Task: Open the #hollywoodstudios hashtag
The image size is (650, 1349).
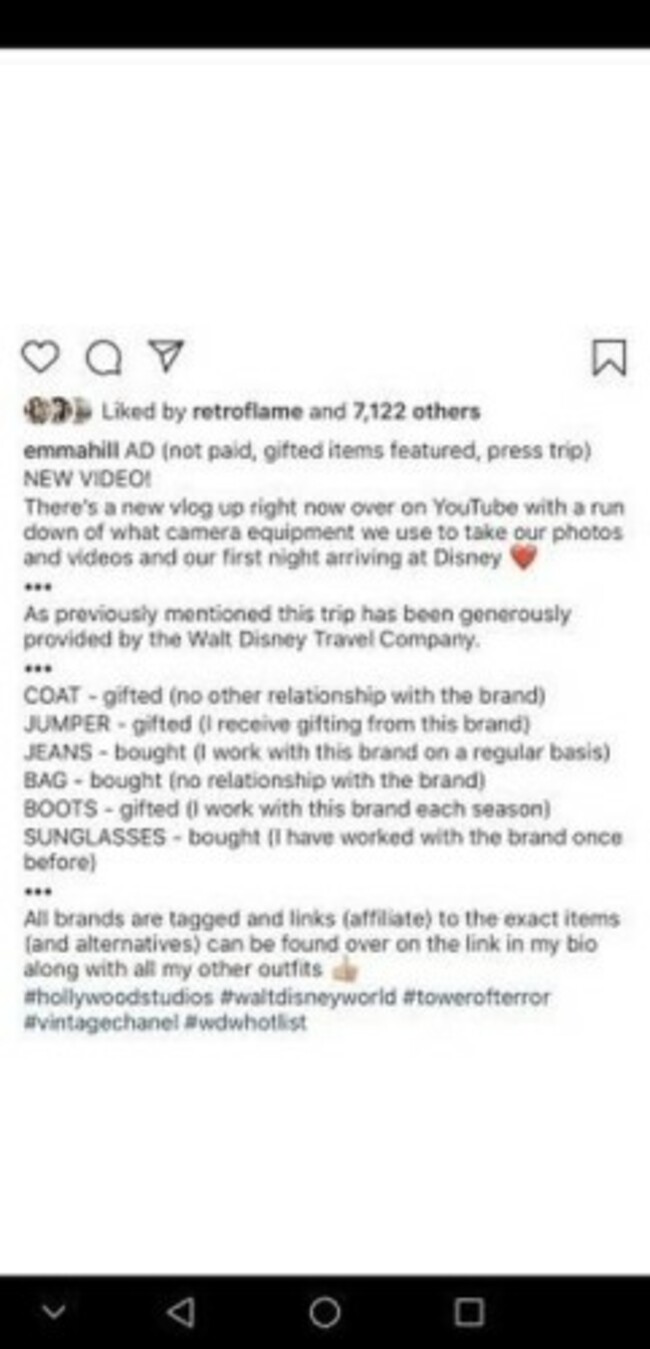Action: coord(118,997)
